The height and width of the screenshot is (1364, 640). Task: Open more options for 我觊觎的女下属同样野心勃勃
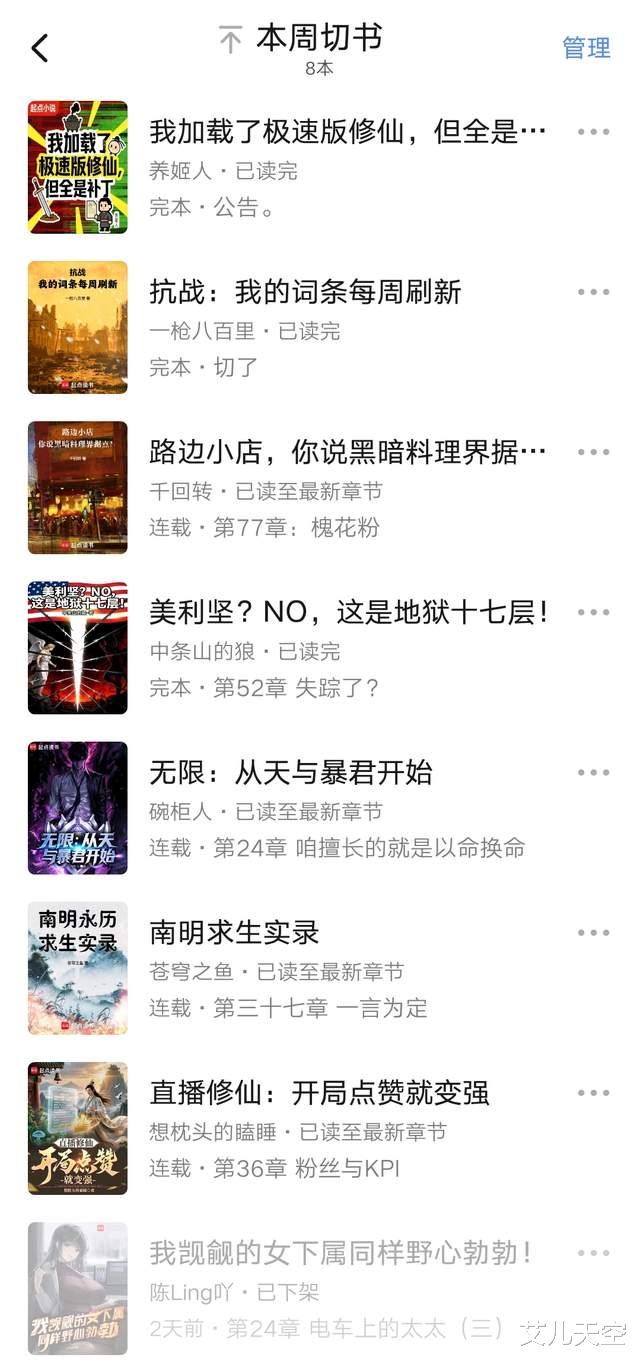tap(593, 1252)
